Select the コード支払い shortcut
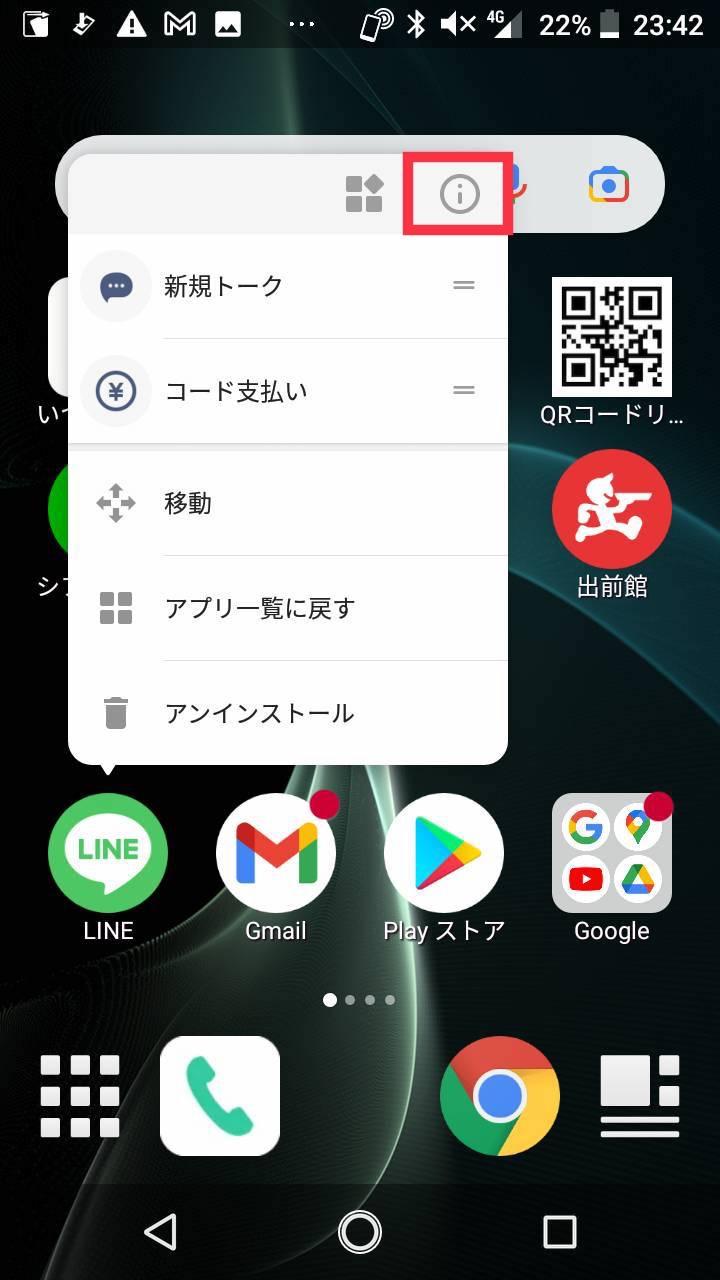Screen dimensions: 720x1280 tap(236, 391)
